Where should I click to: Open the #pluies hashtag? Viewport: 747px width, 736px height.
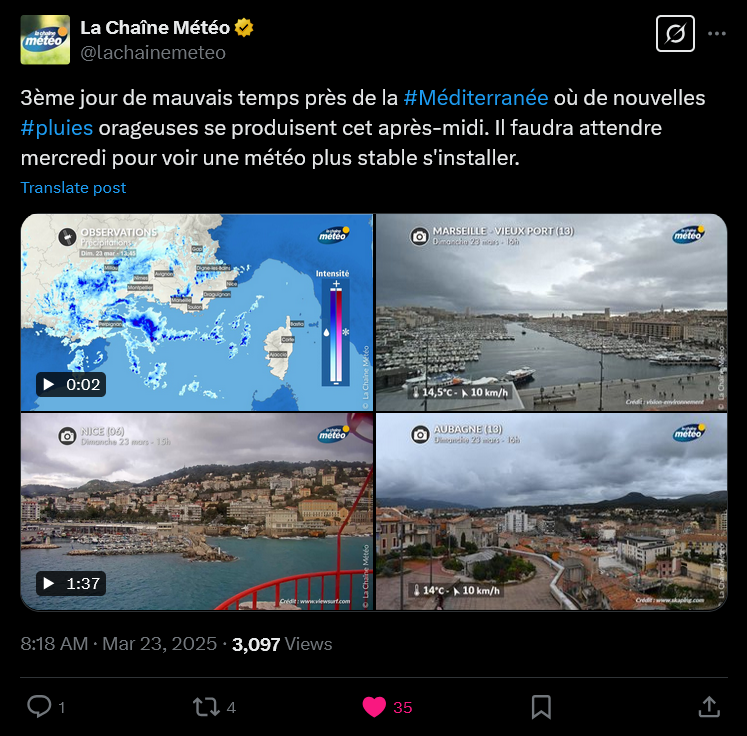click(57, 128)
